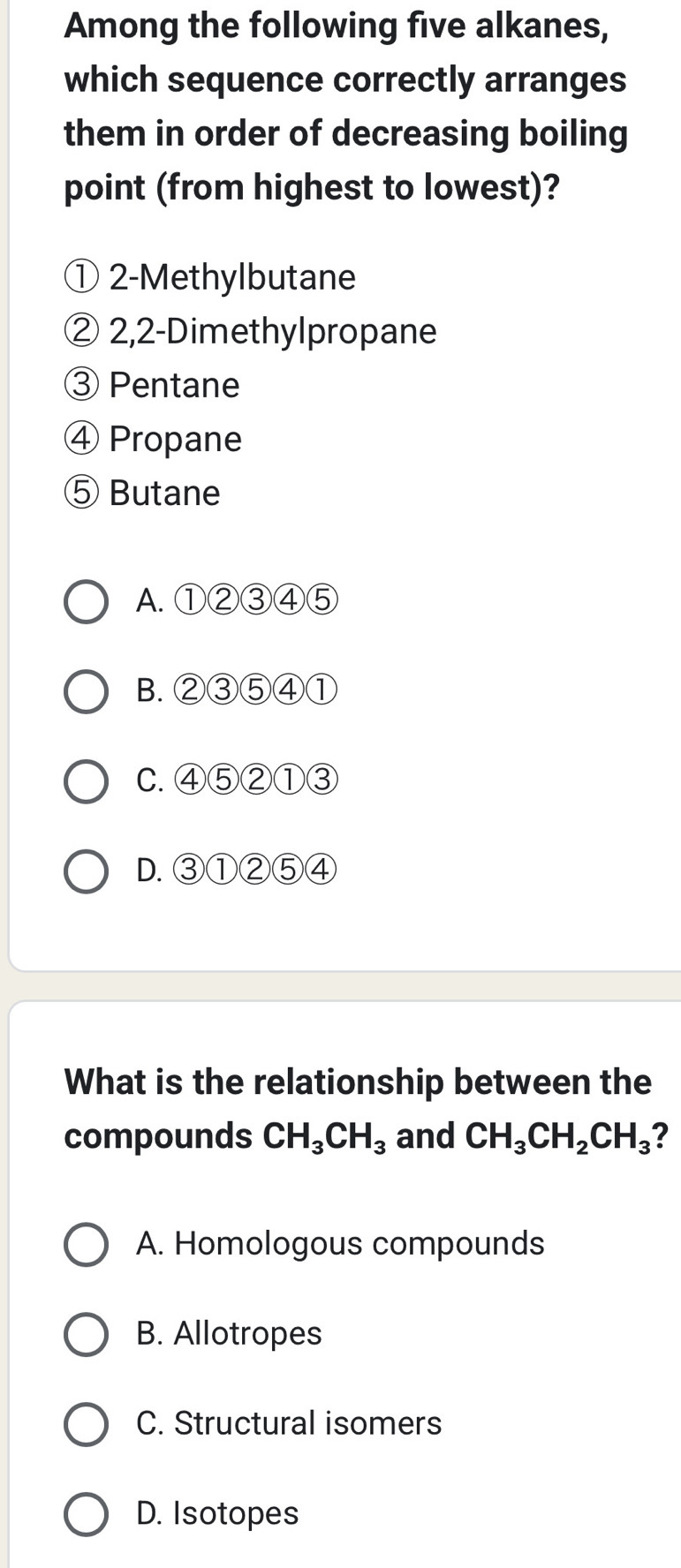681x1568 pixels.
Task: Select answer B ②③⑤④① for boiling point question
Action: [x=85, y=692]
